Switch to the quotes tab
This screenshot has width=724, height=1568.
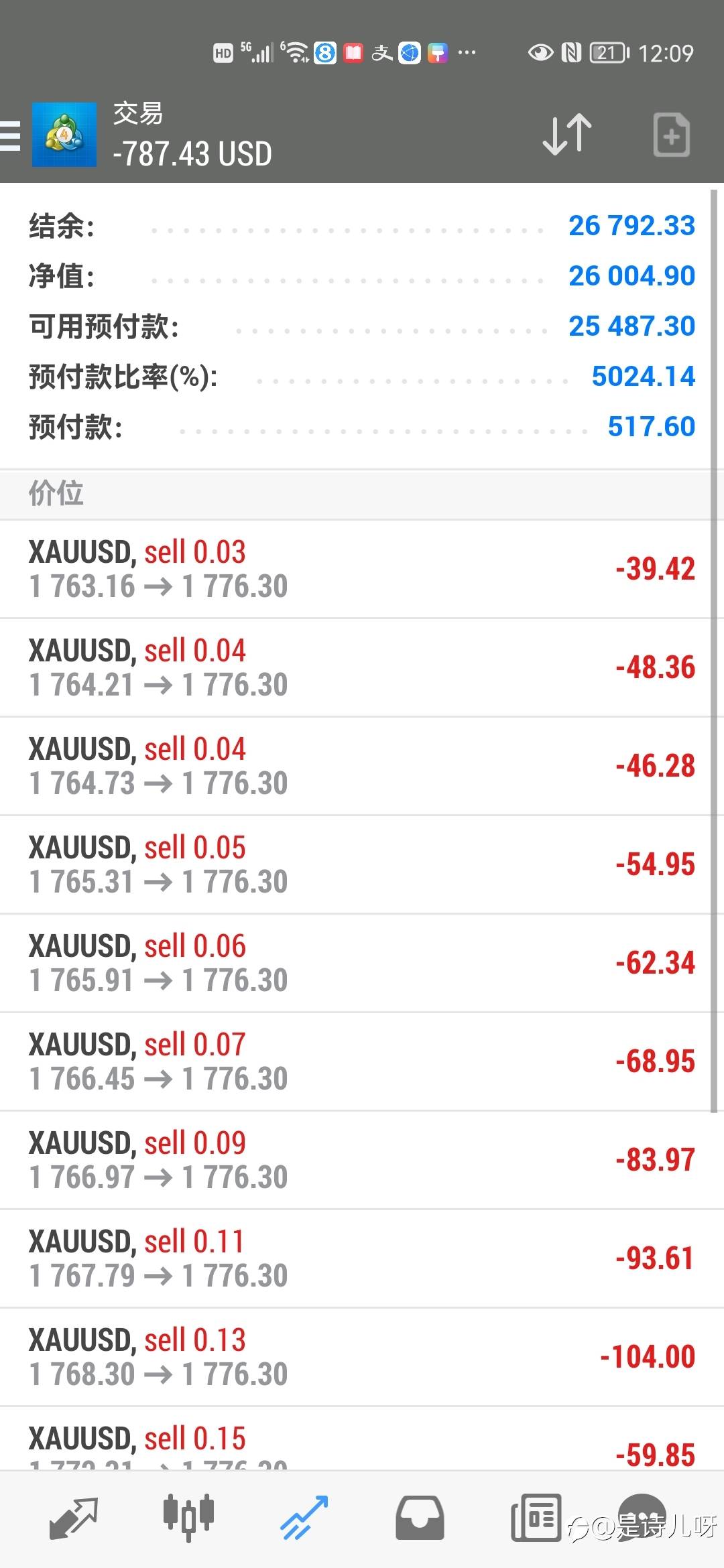click(x=74, y=1518)
